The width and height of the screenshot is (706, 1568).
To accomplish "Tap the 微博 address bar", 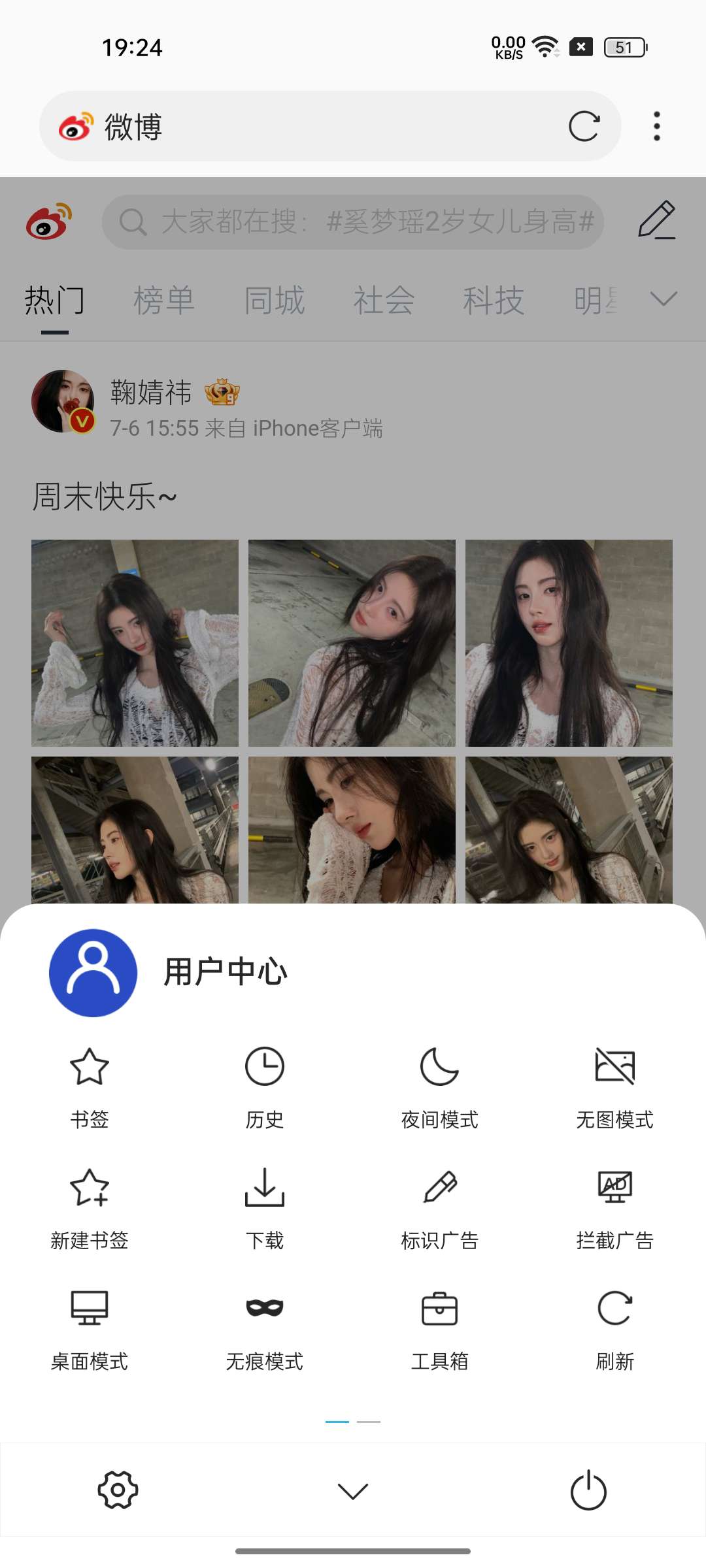I will point(314,126).
